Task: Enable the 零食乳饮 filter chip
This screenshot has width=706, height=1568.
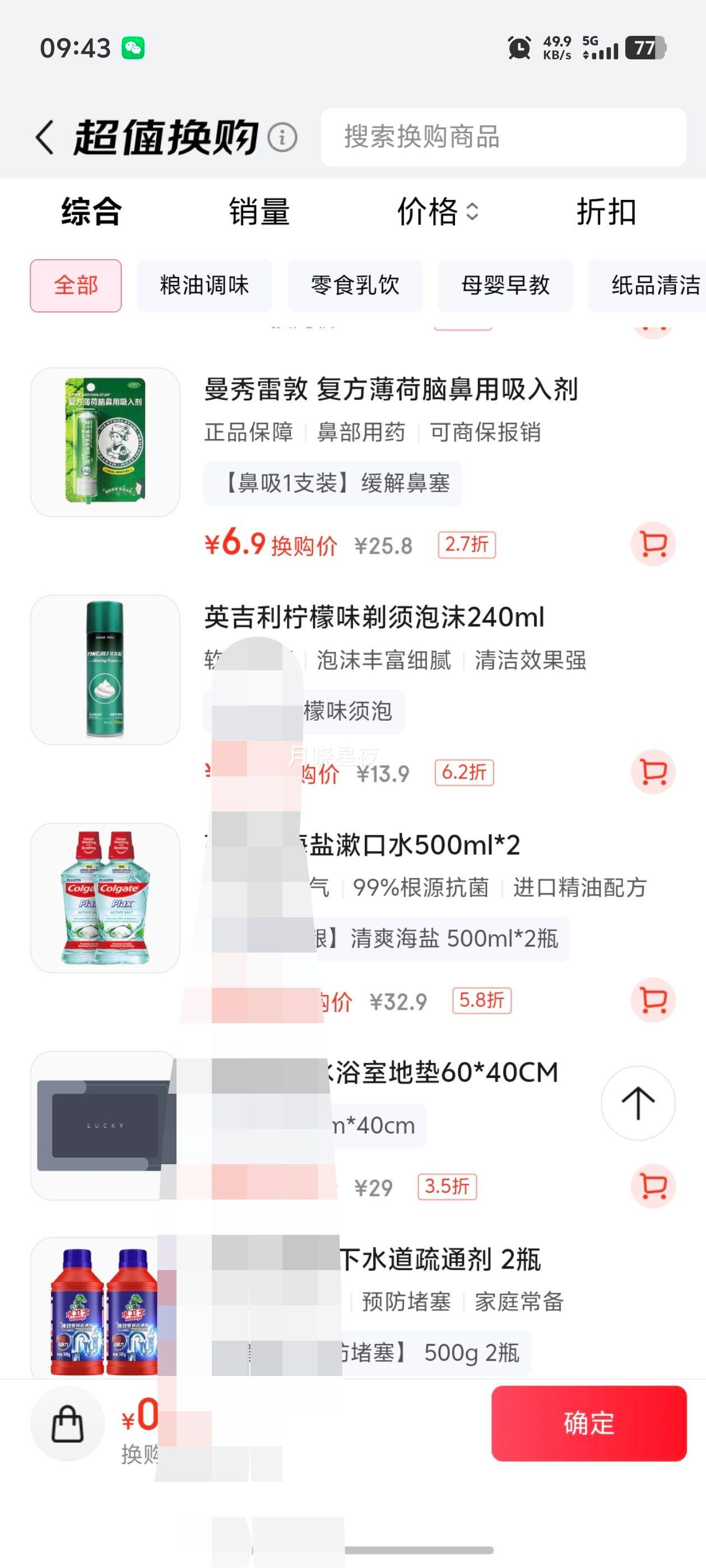Action: pyautogui.click(x=355, y=286)
